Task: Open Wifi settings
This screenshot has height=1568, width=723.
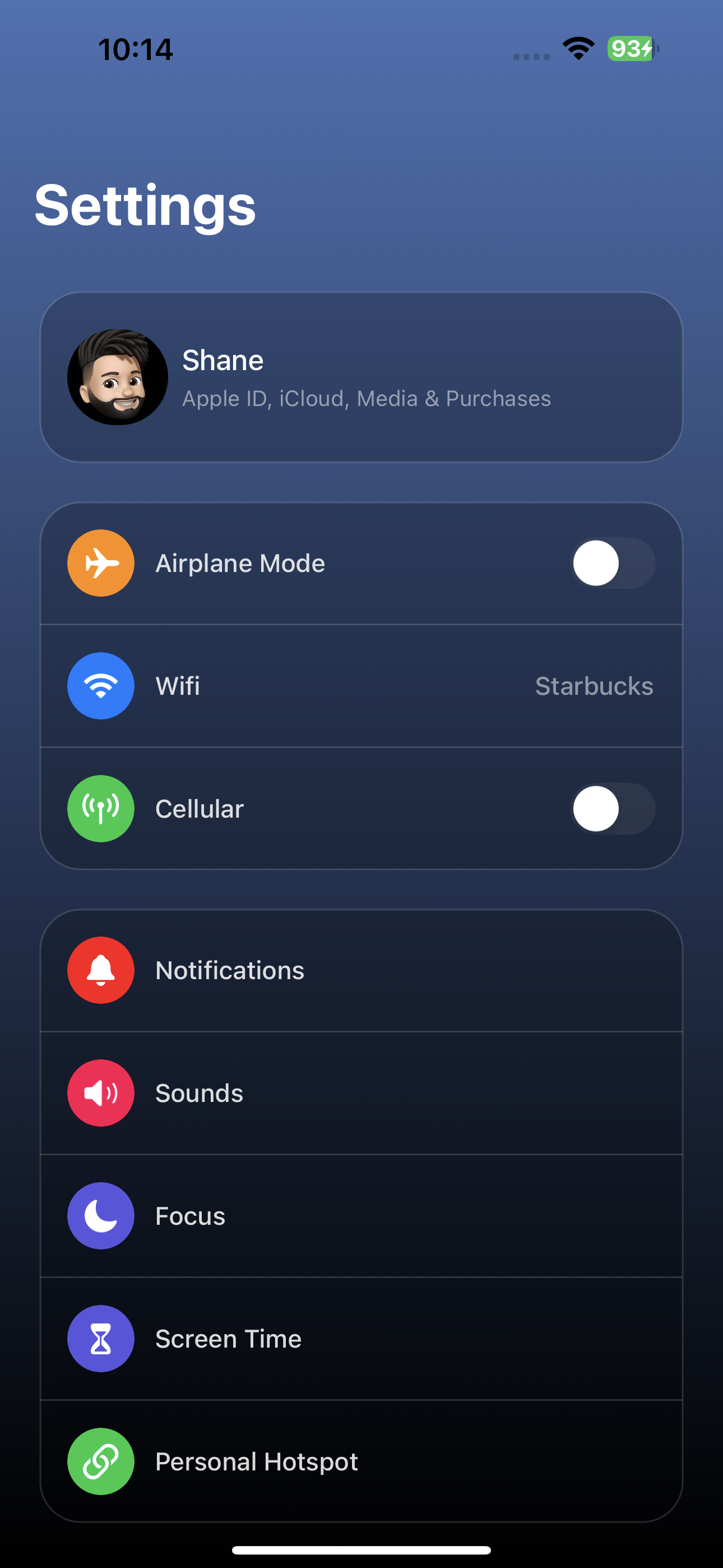Action: (x=361, y=686)
